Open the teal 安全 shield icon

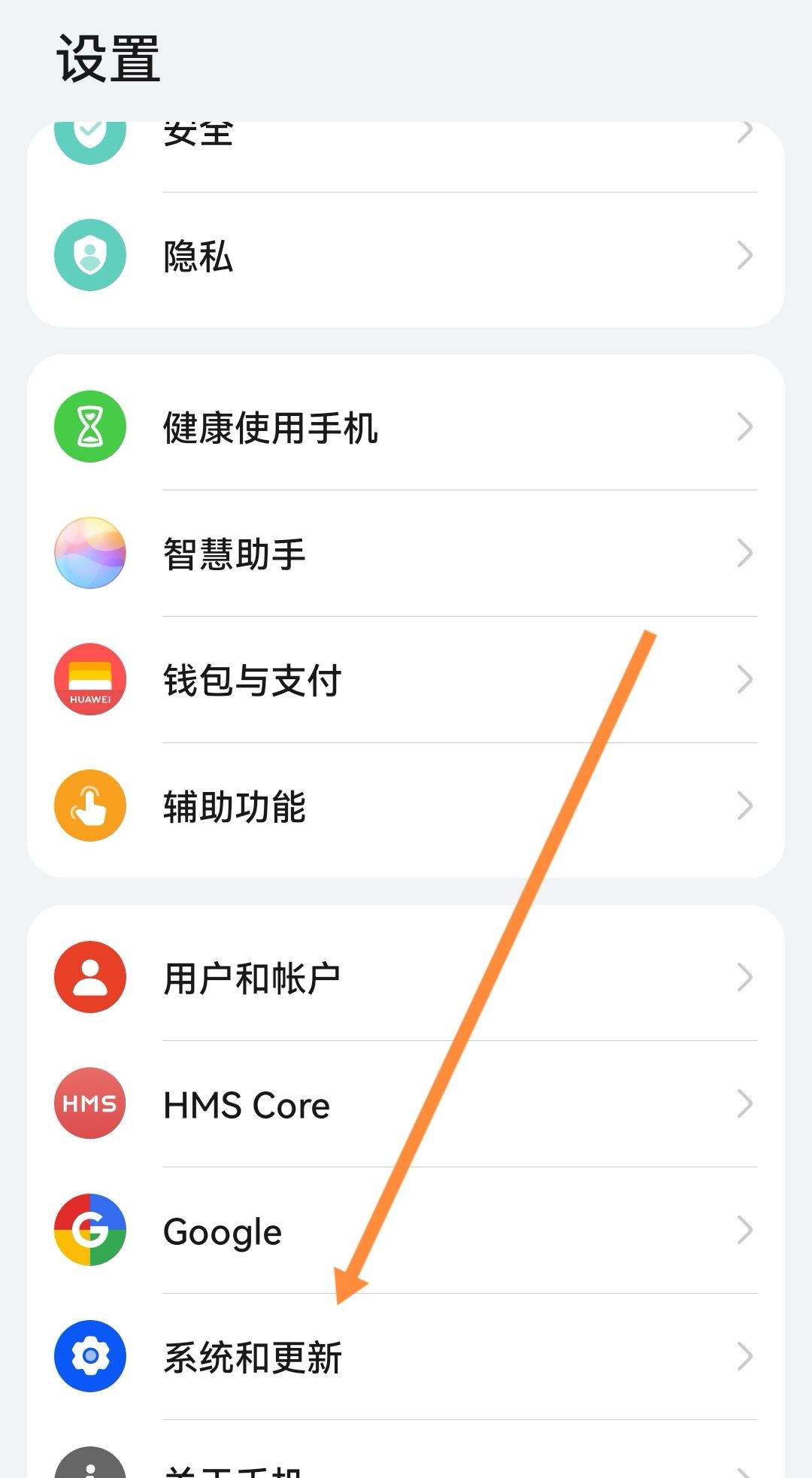click(x=89, y=135)
